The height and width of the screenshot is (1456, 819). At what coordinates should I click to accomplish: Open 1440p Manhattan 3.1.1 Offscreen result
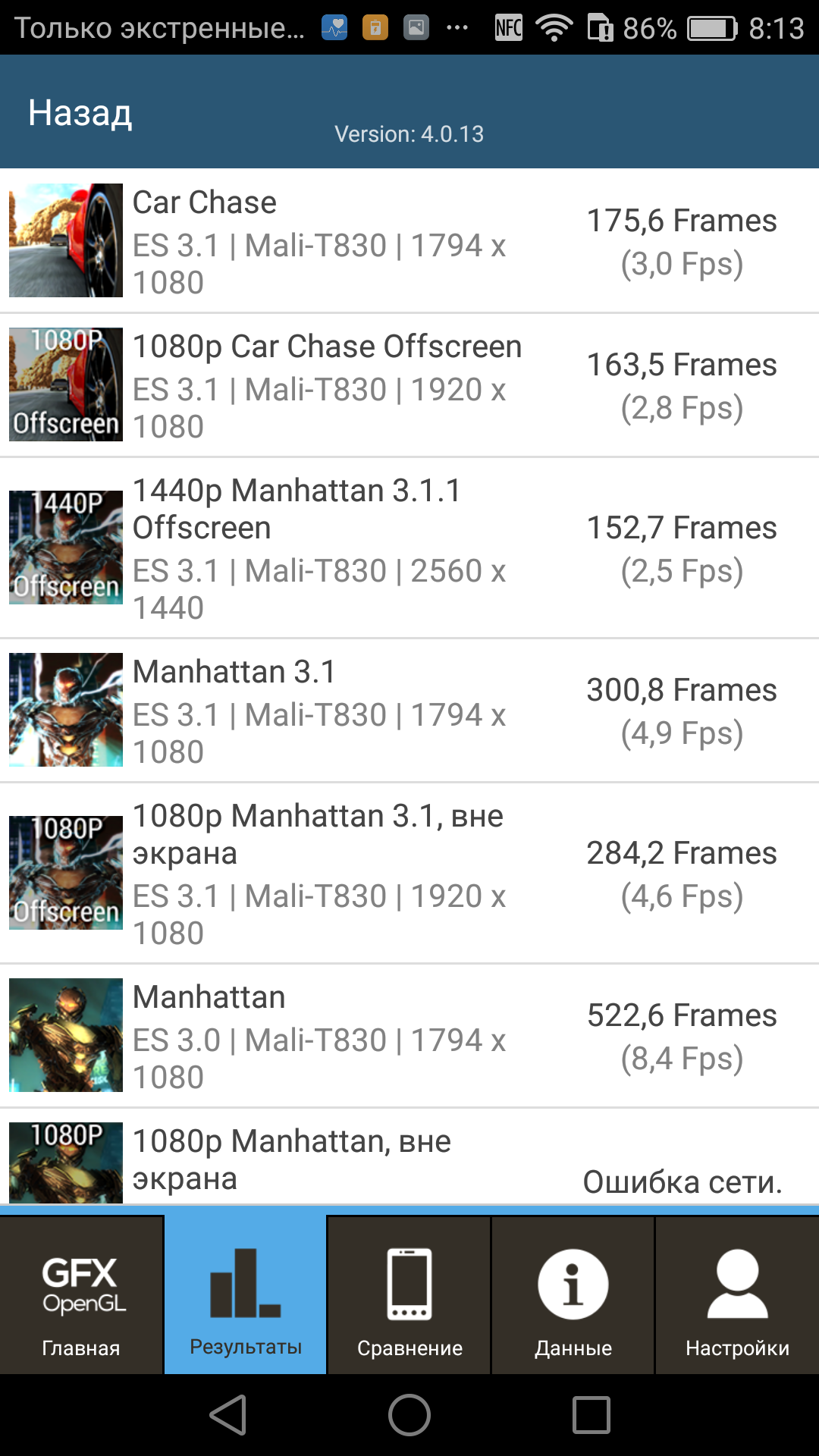pyautogui.click(x=409, y=548)
